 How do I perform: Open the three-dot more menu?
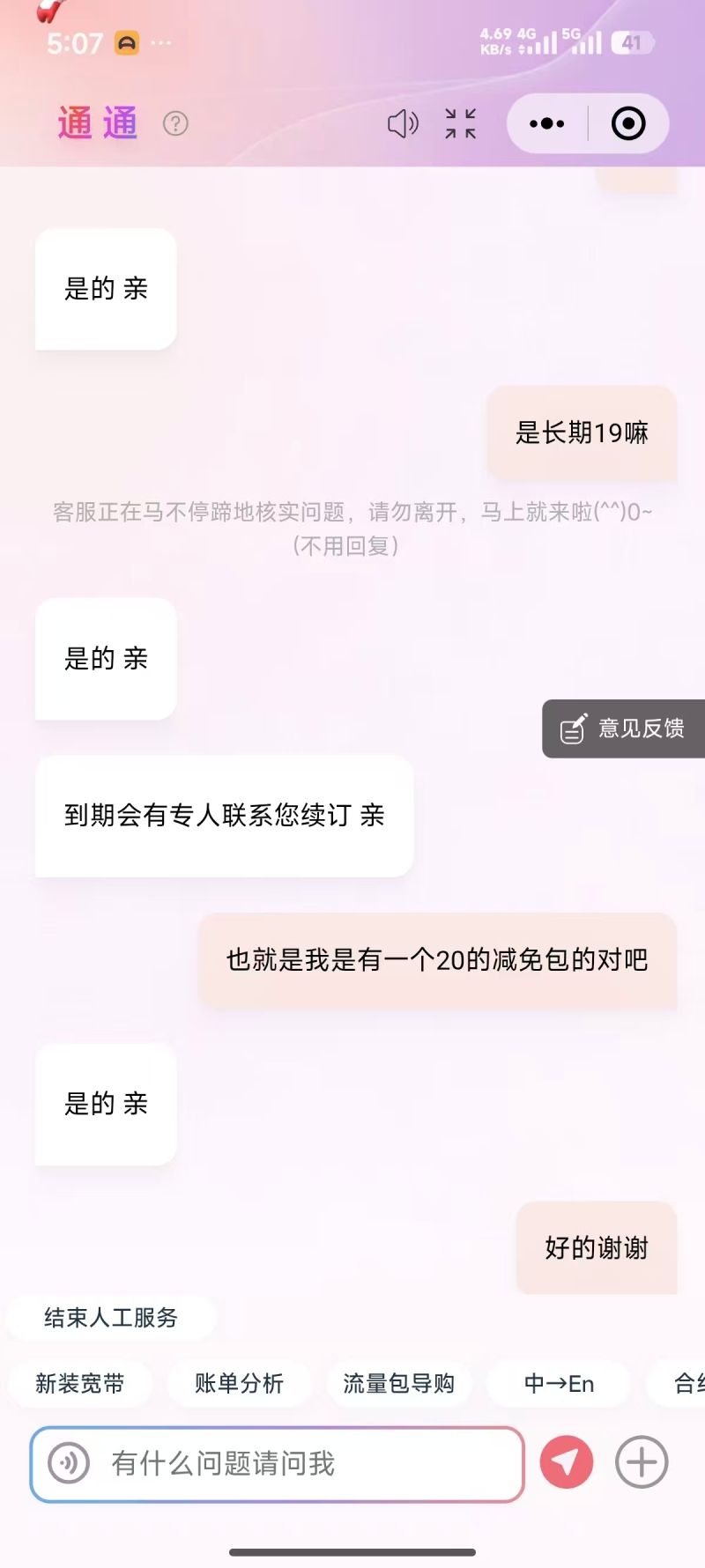546,123
